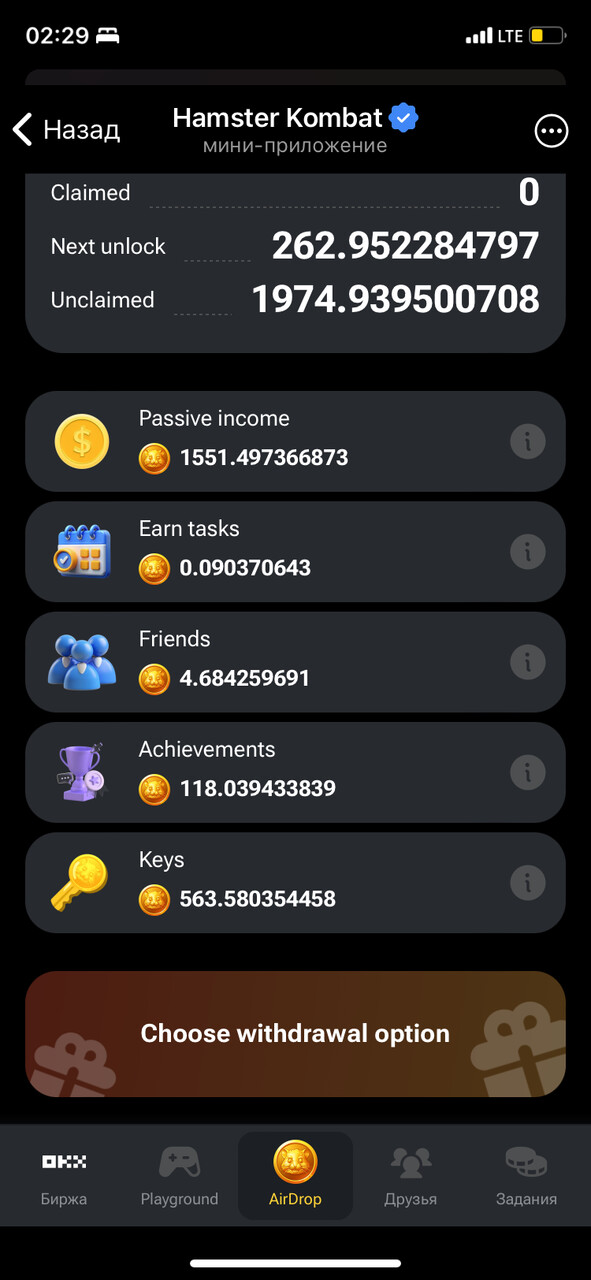Open info about Keys allocation
Image resolution: width=591 pixels, height=1280 pixels.
528,882
